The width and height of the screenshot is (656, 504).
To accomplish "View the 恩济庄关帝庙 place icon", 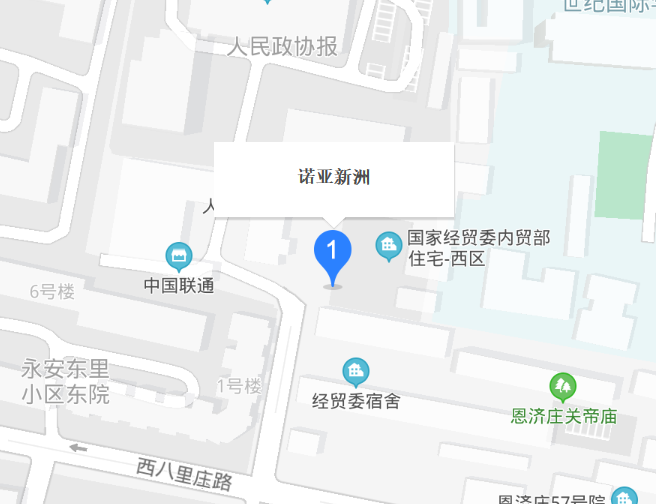I will pyautogui.click(x=563, y=386).
